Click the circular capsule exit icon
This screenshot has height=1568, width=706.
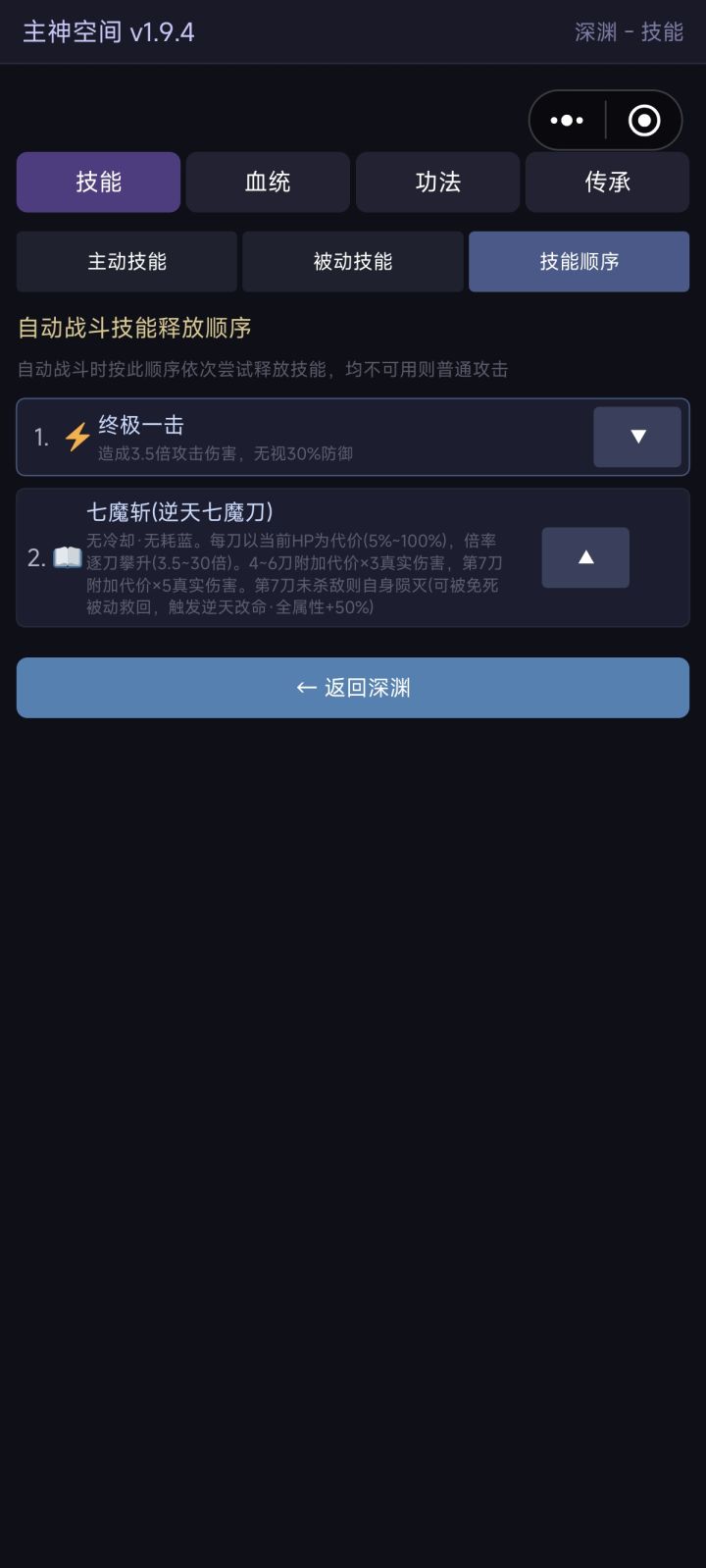pos(644,120)
